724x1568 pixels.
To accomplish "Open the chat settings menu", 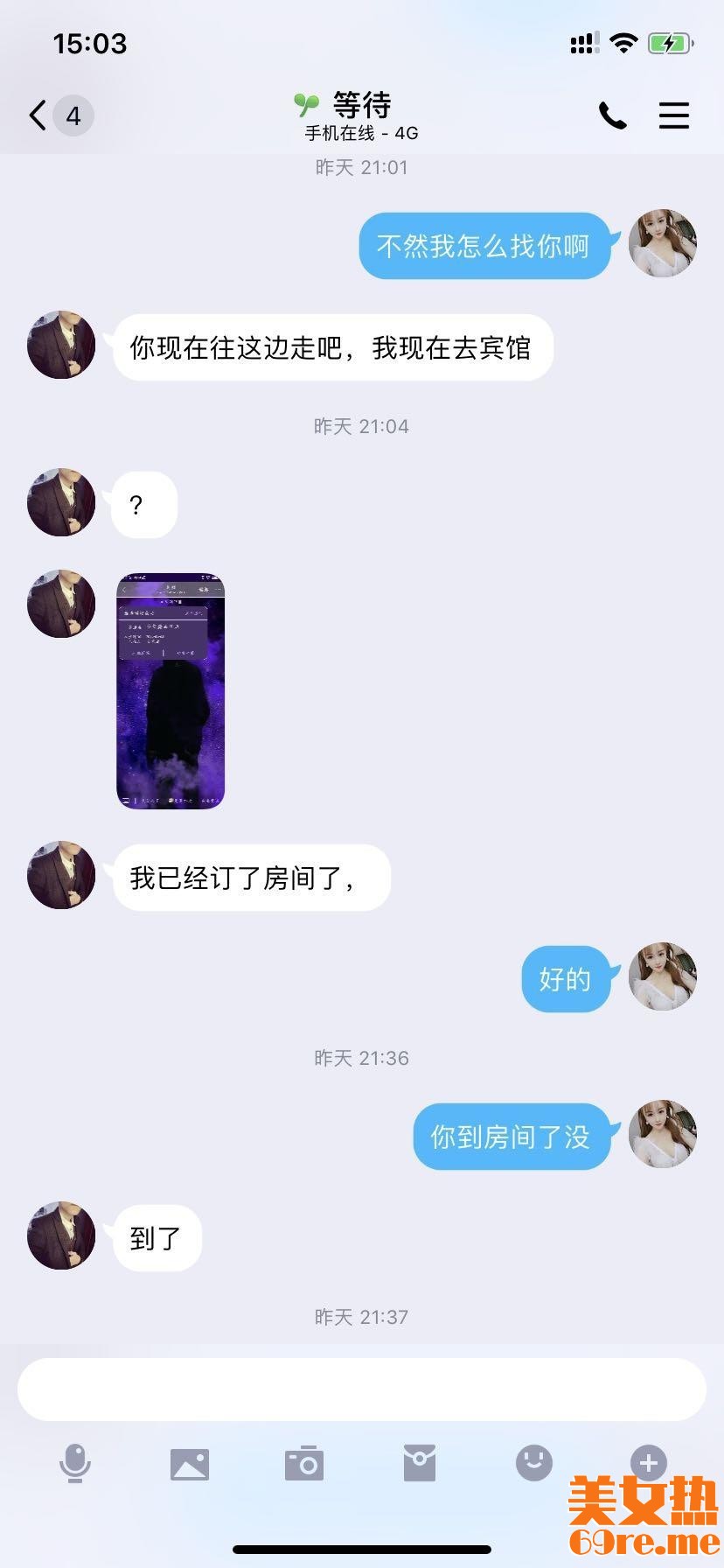I will (673, 115).
